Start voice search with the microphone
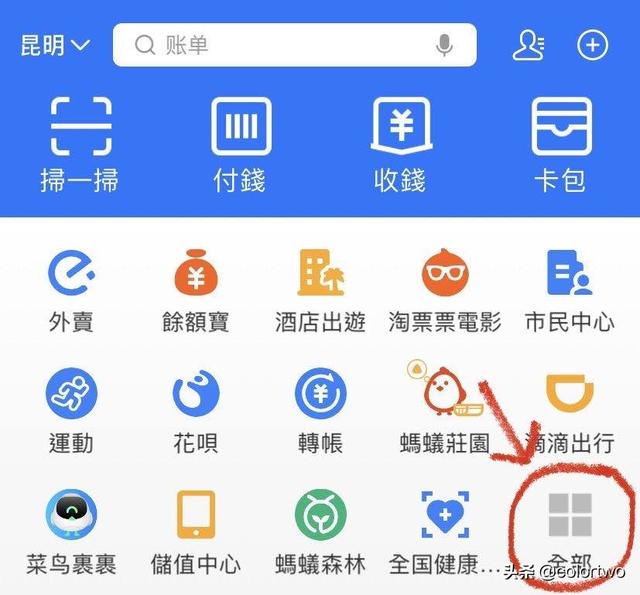640x595 pixels. [445, 45]
